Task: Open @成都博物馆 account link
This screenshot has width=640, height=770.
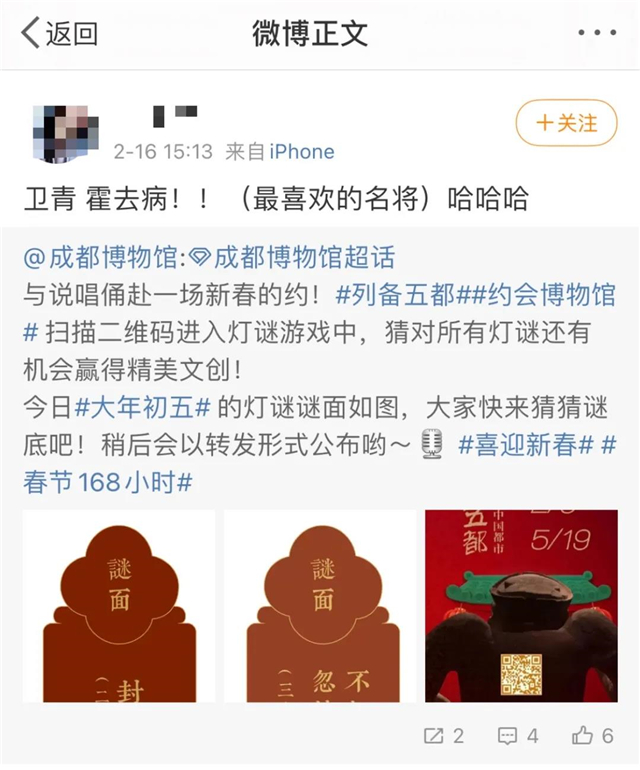Action: pyautogui.click(x=100, y=258)
